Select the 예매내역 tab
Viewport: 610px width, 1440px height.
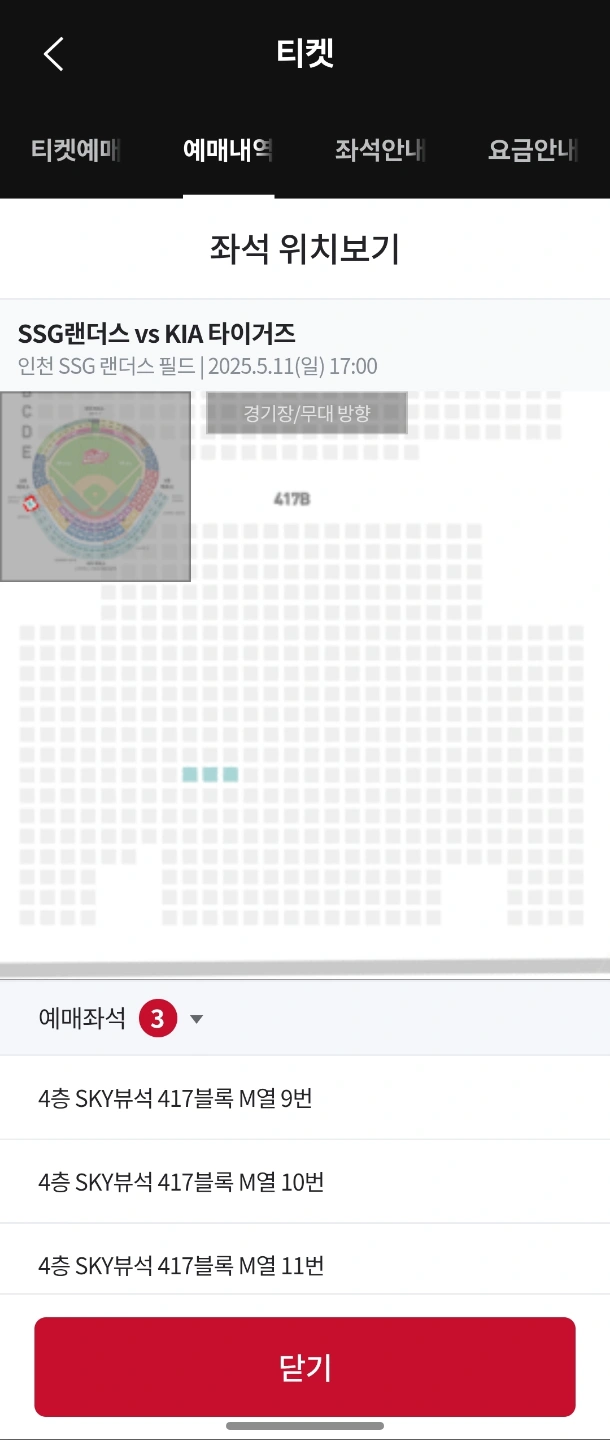click(228, 151)
